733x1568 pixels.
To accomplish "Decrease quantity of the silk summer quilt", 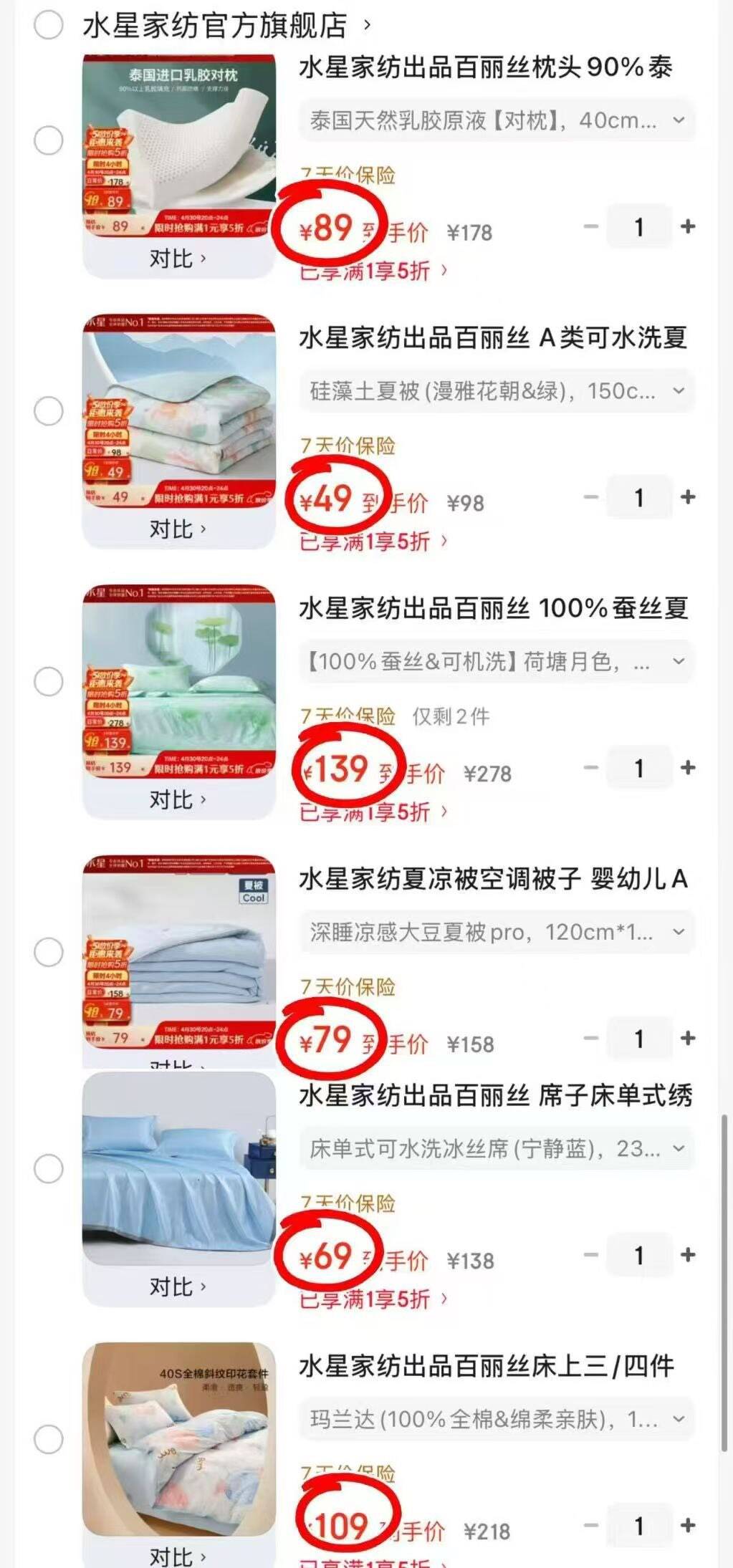I will click(589, 767).
